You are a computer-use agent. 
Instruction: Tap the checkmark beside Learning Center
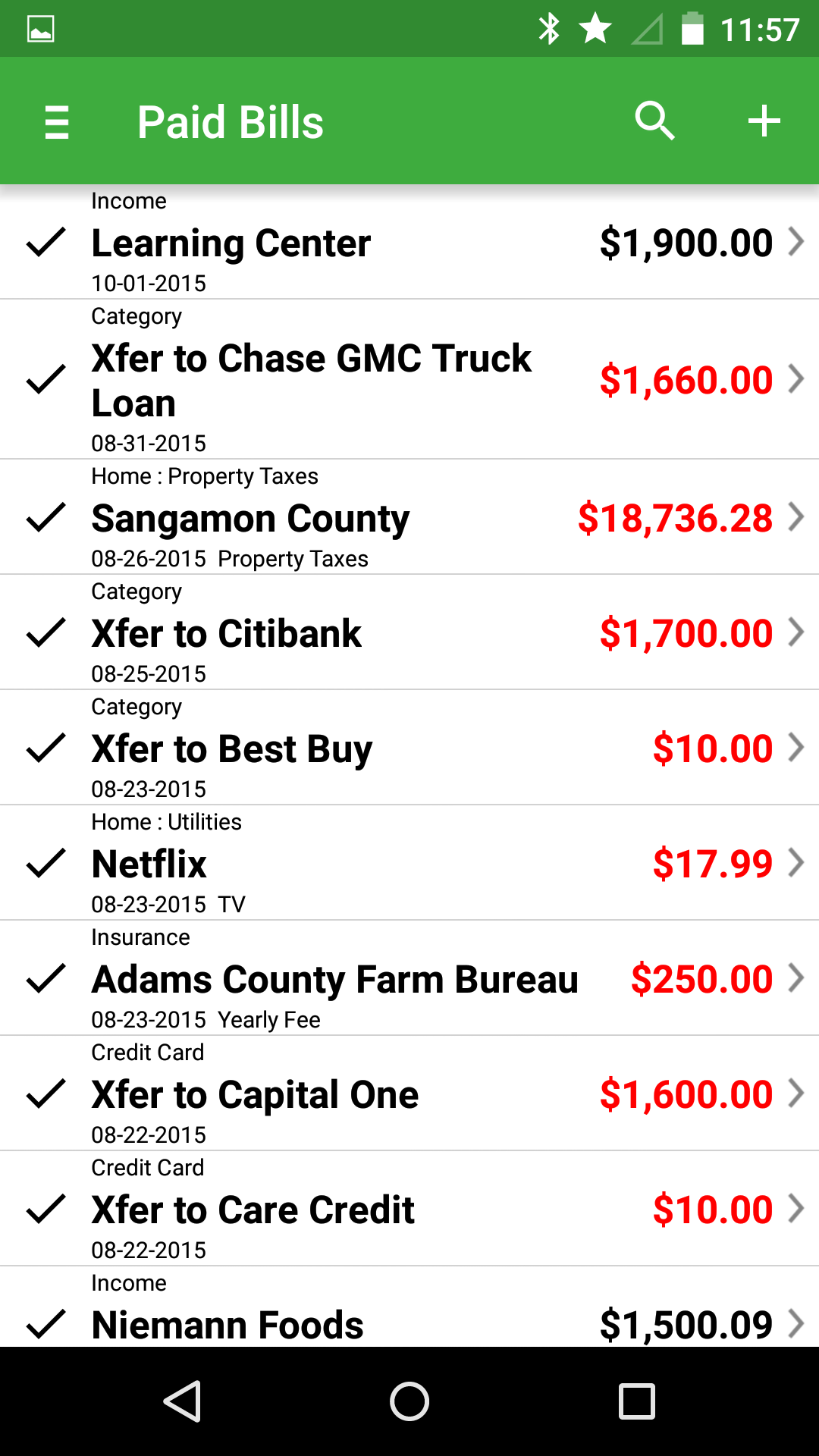click(45, 243)
